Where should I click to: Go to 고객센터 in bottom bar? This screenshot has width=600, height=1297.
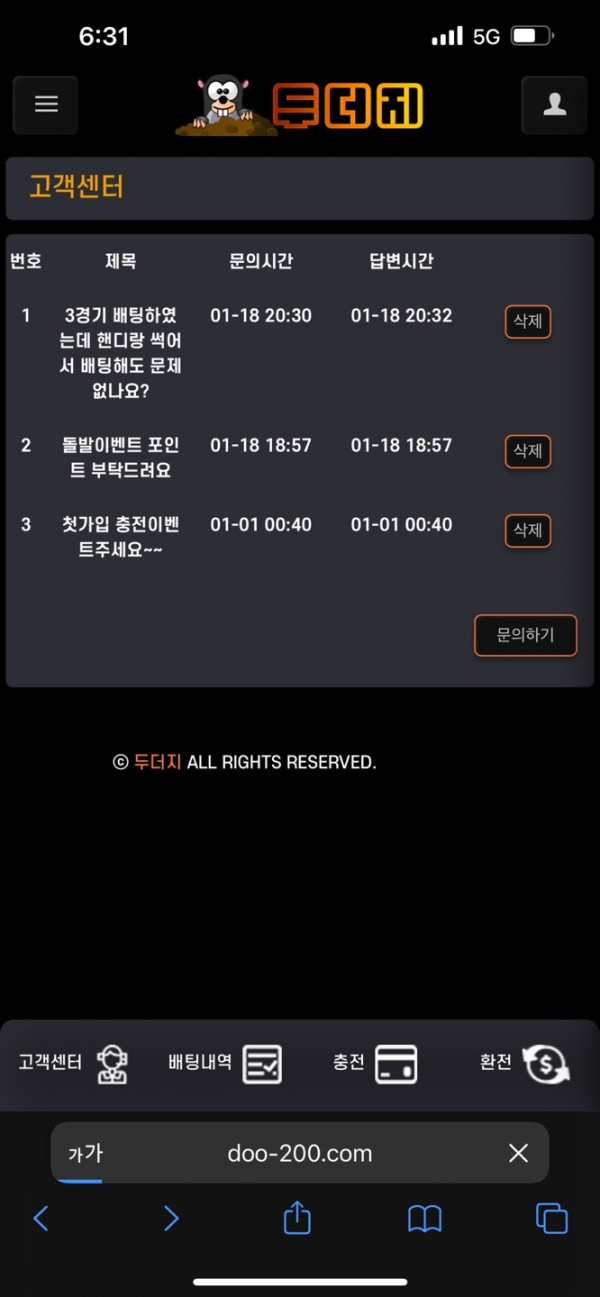pyautogui.click(x=73, y=1064)
